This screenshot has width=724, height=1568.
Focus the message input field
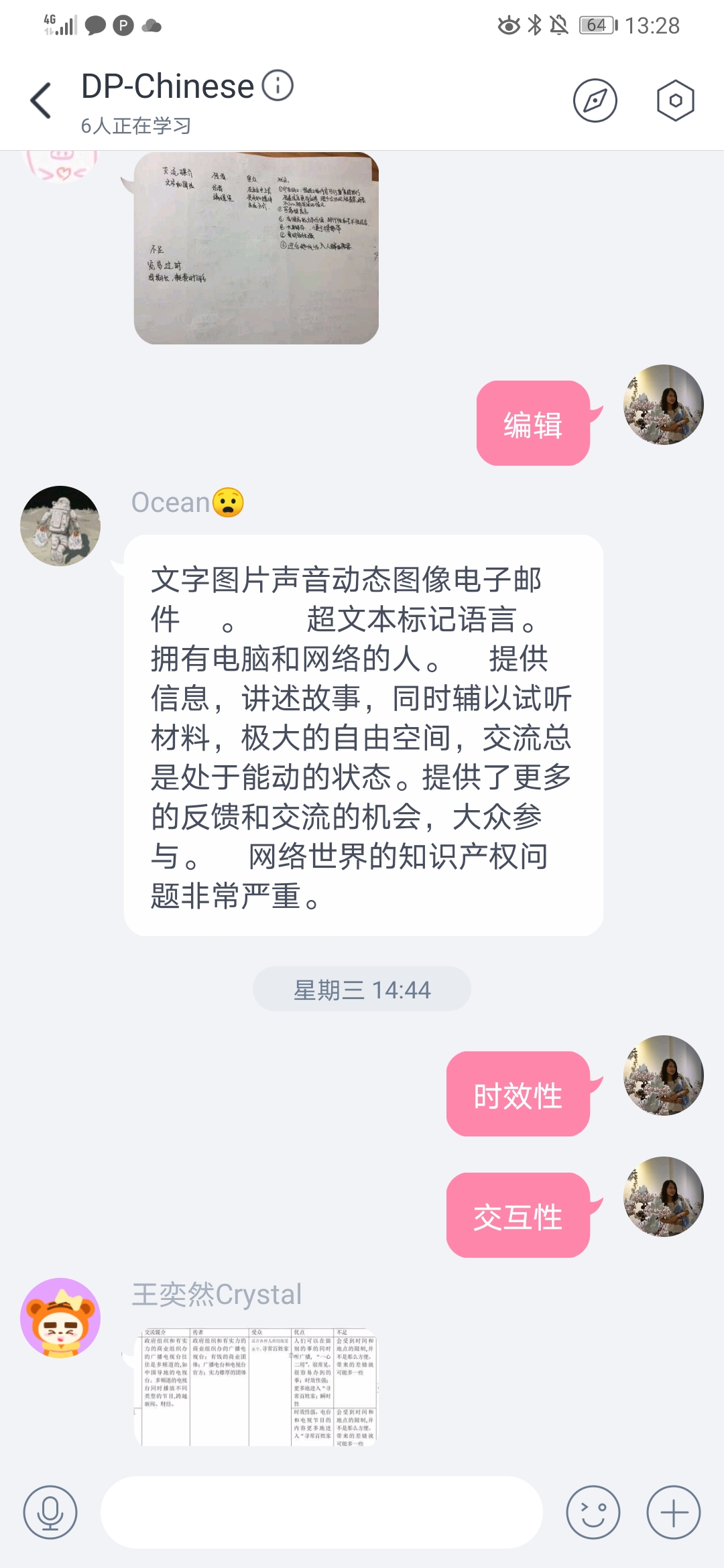322,1512
